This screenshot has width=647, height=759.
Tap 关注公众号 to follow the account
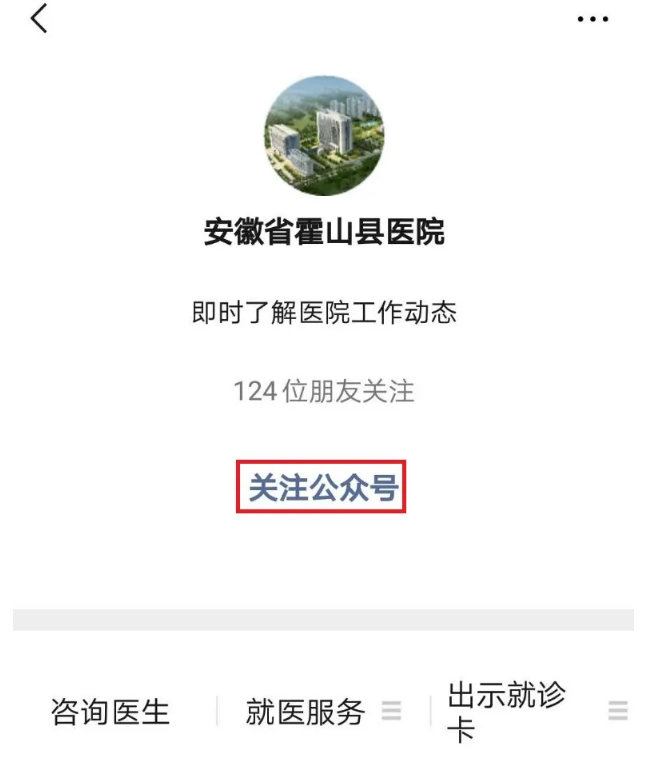coord(322,488)
